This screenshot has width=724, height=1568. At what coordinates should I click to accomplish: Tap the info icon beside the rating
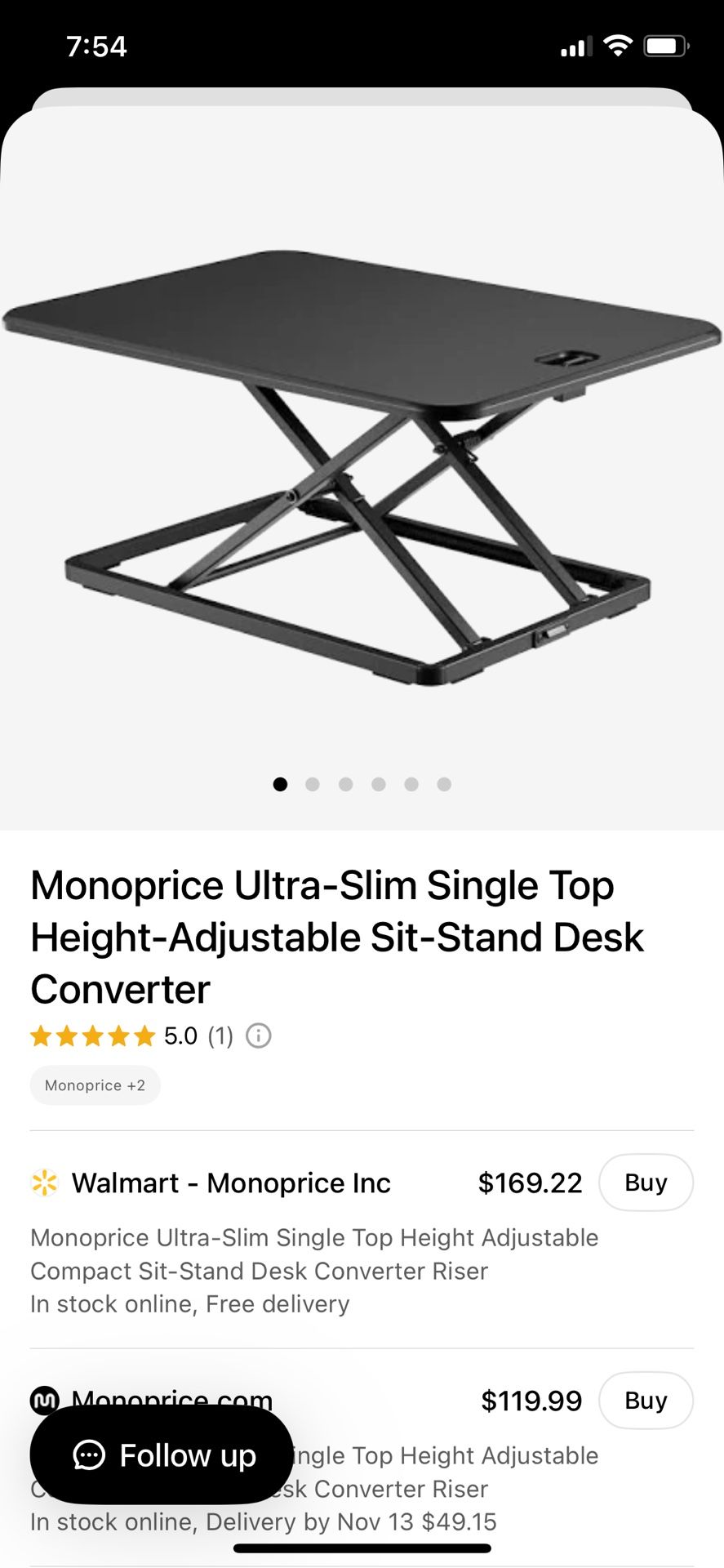pyautogui.click(x=257, y=1036)
